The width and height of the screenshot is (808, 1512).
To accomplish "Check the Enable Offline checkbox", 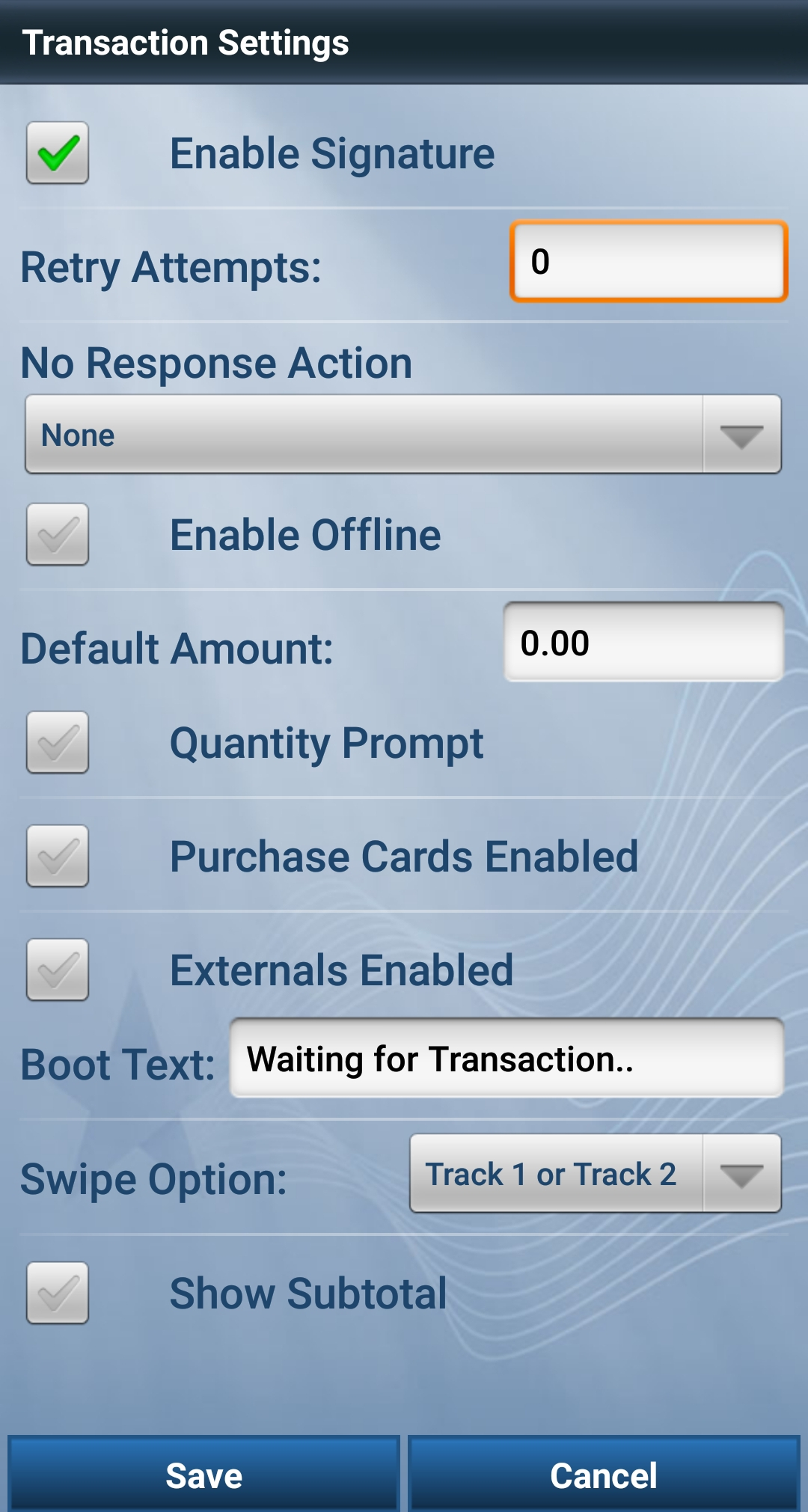I will (58, 535).
